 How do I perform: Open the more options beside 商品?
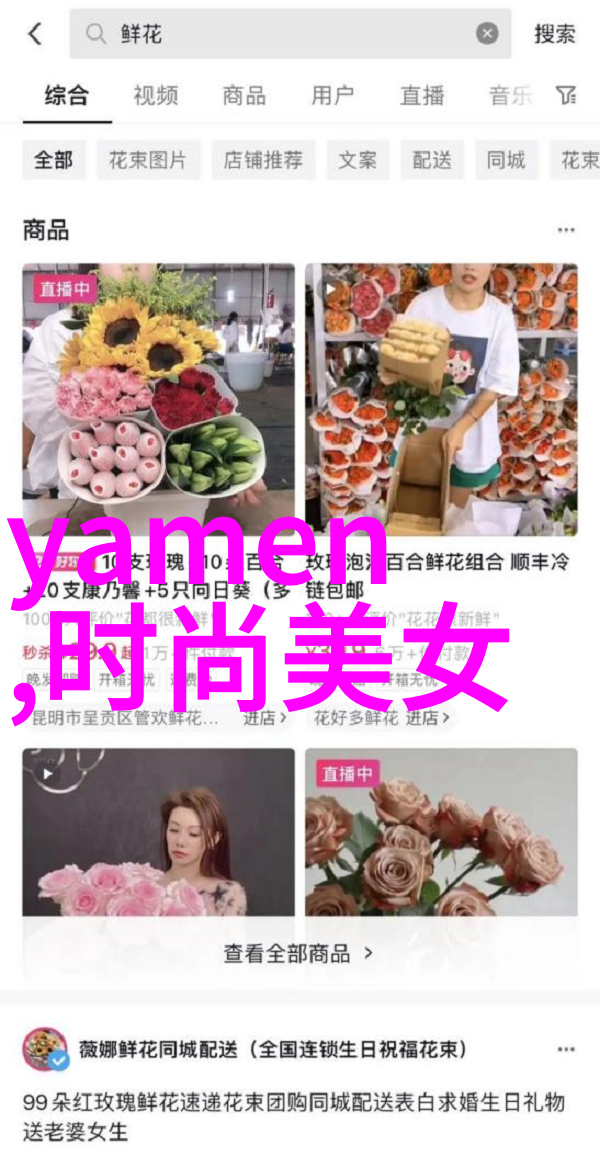point(567,231)
